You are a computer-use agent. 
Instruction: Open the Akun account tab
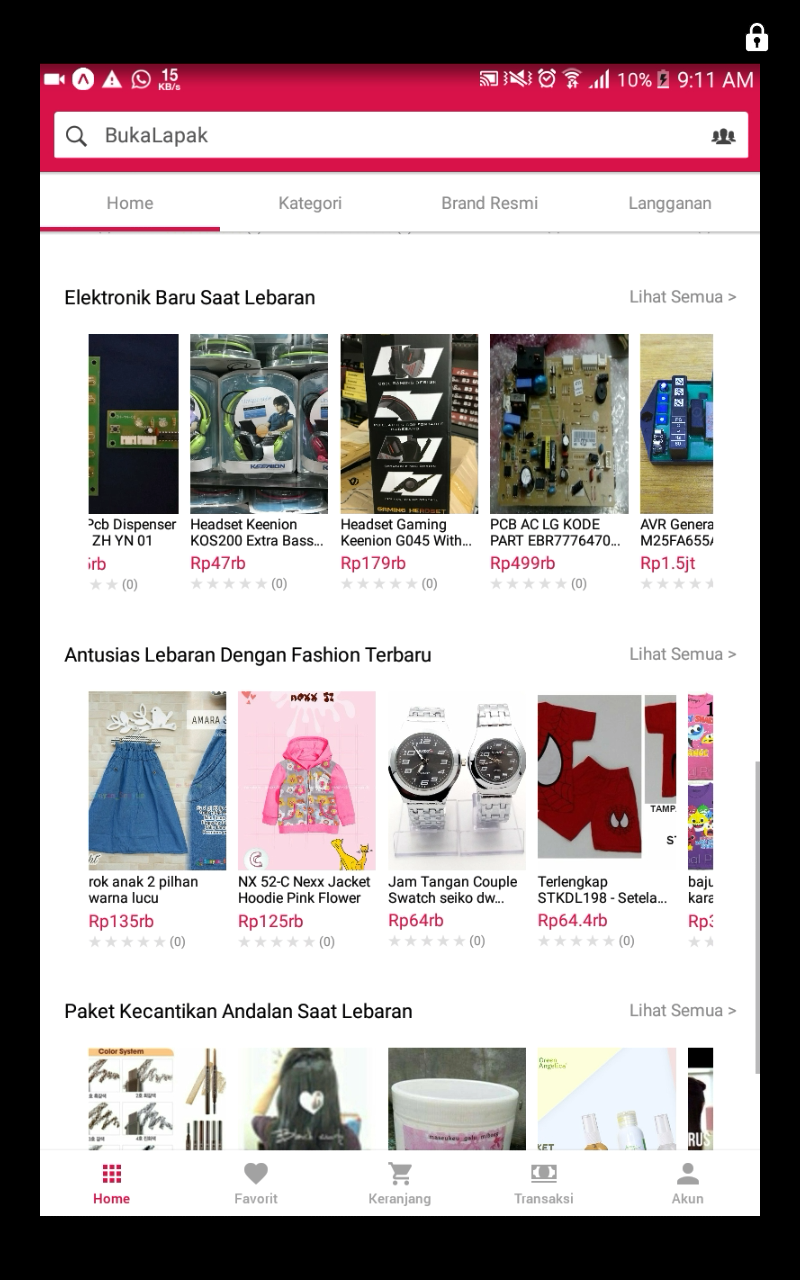point(687,1183)
